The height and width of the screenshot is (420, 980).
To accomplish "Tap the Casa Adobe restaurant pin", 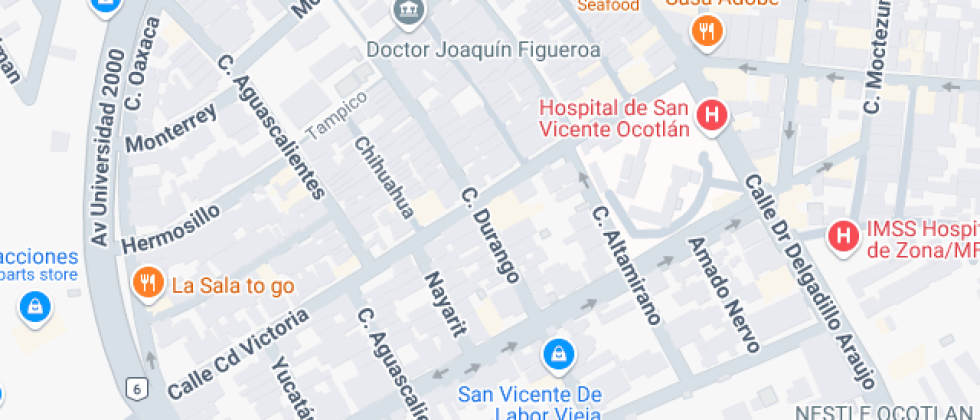I will (707, 29).
